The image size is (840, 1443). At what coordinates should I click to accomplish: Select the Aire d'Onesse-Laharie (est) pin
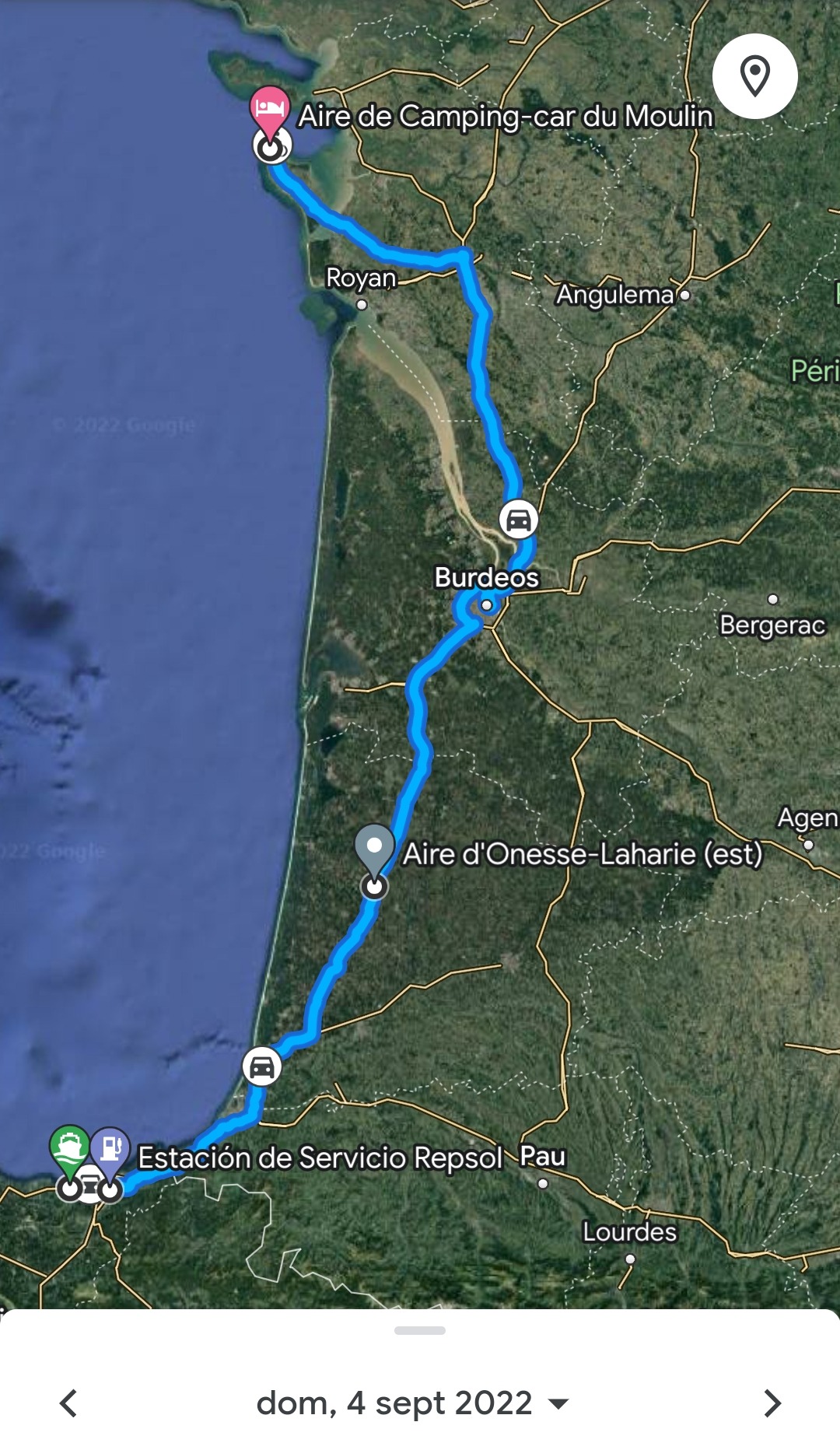(x=374, y=848)
